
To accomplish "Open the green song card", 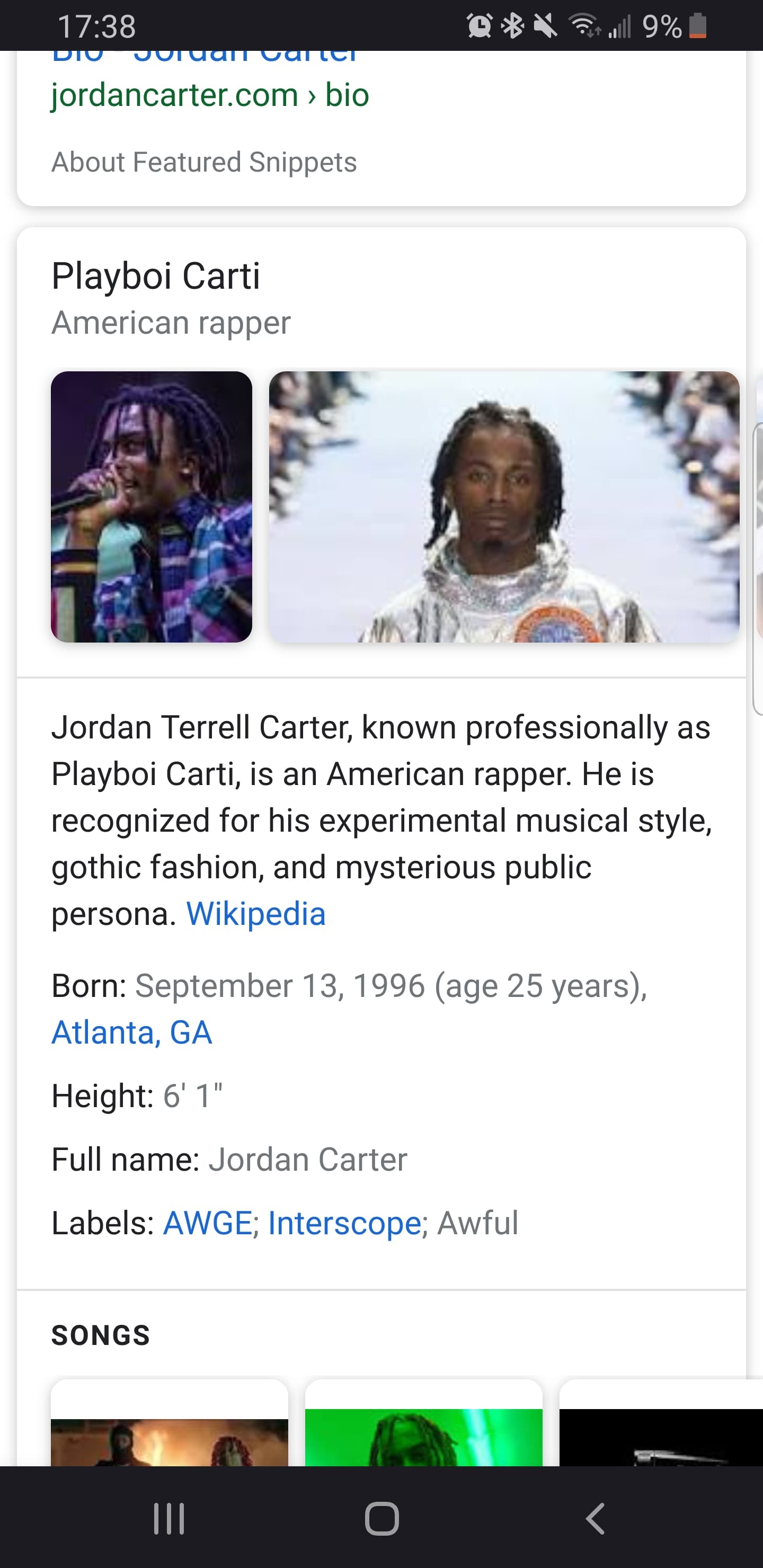I will point(424,1422).
